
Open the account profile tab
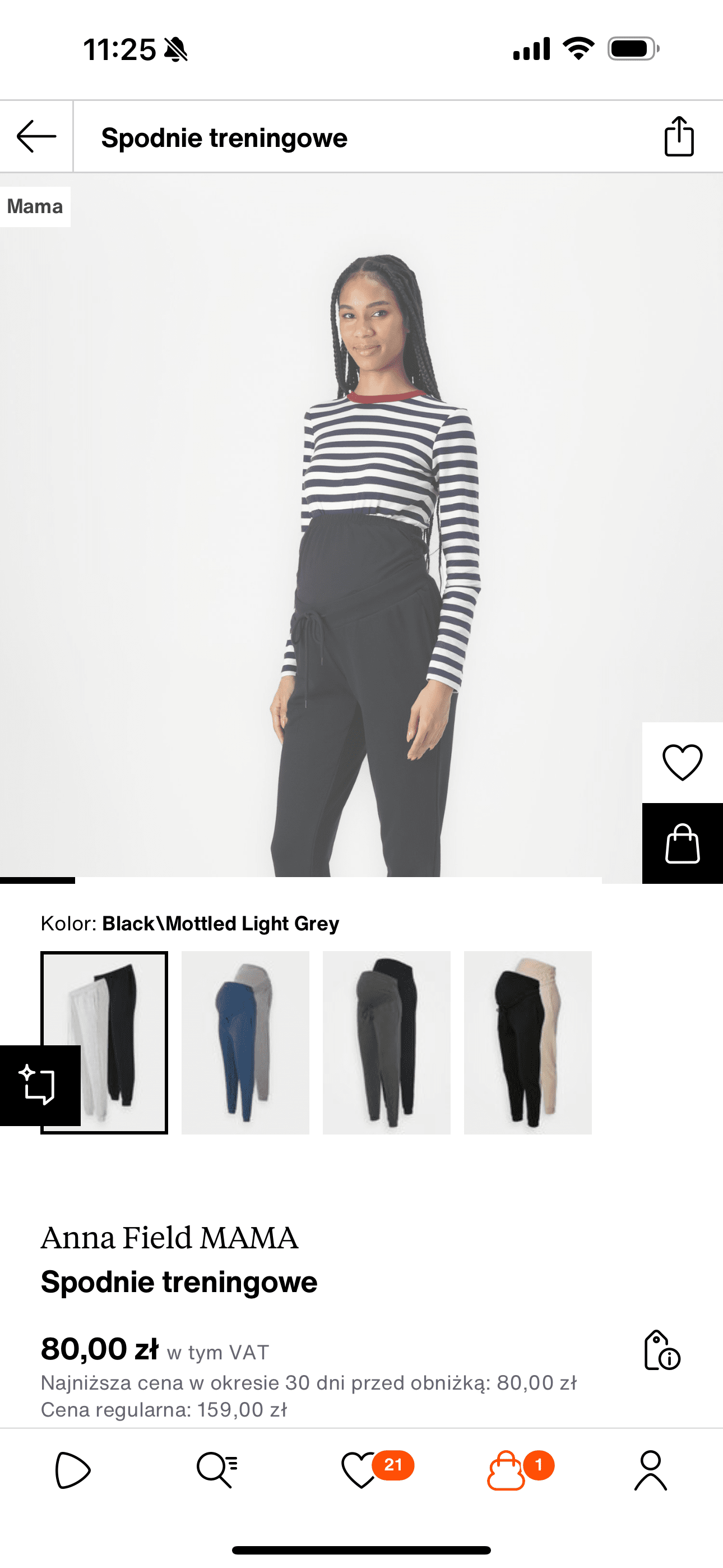(x=651, y=1470)
